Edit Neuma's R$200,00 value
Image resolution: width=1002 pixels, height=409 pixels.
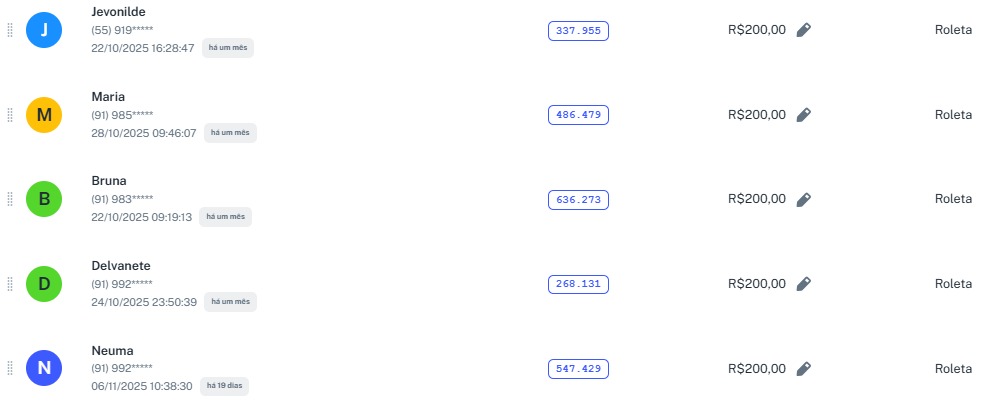pos(804,369)
